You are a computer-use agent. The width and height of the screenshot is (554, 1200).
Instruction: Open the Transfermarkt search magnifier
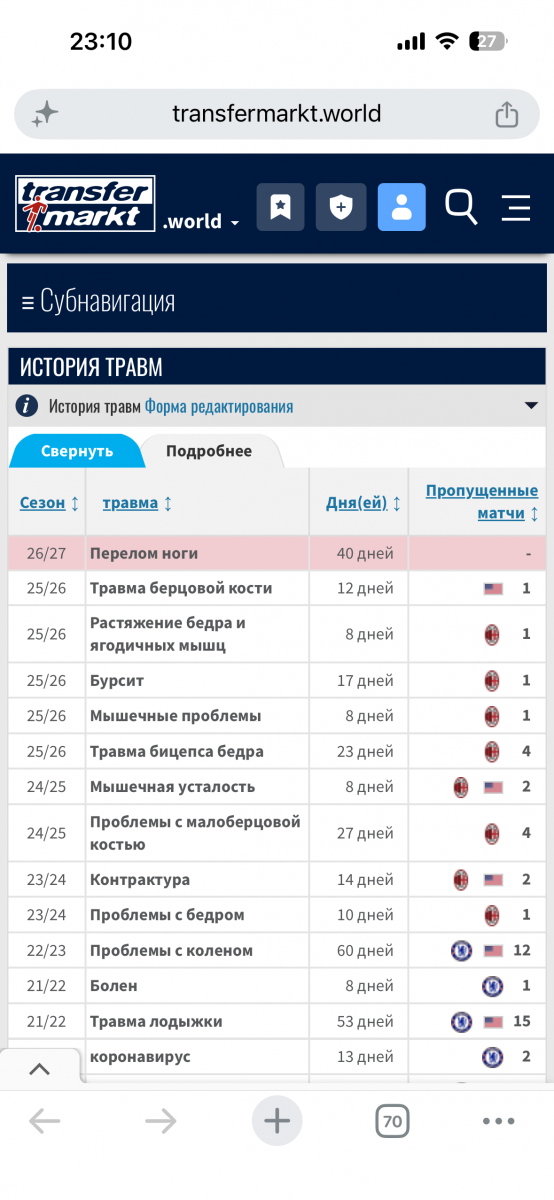[461, 207]
